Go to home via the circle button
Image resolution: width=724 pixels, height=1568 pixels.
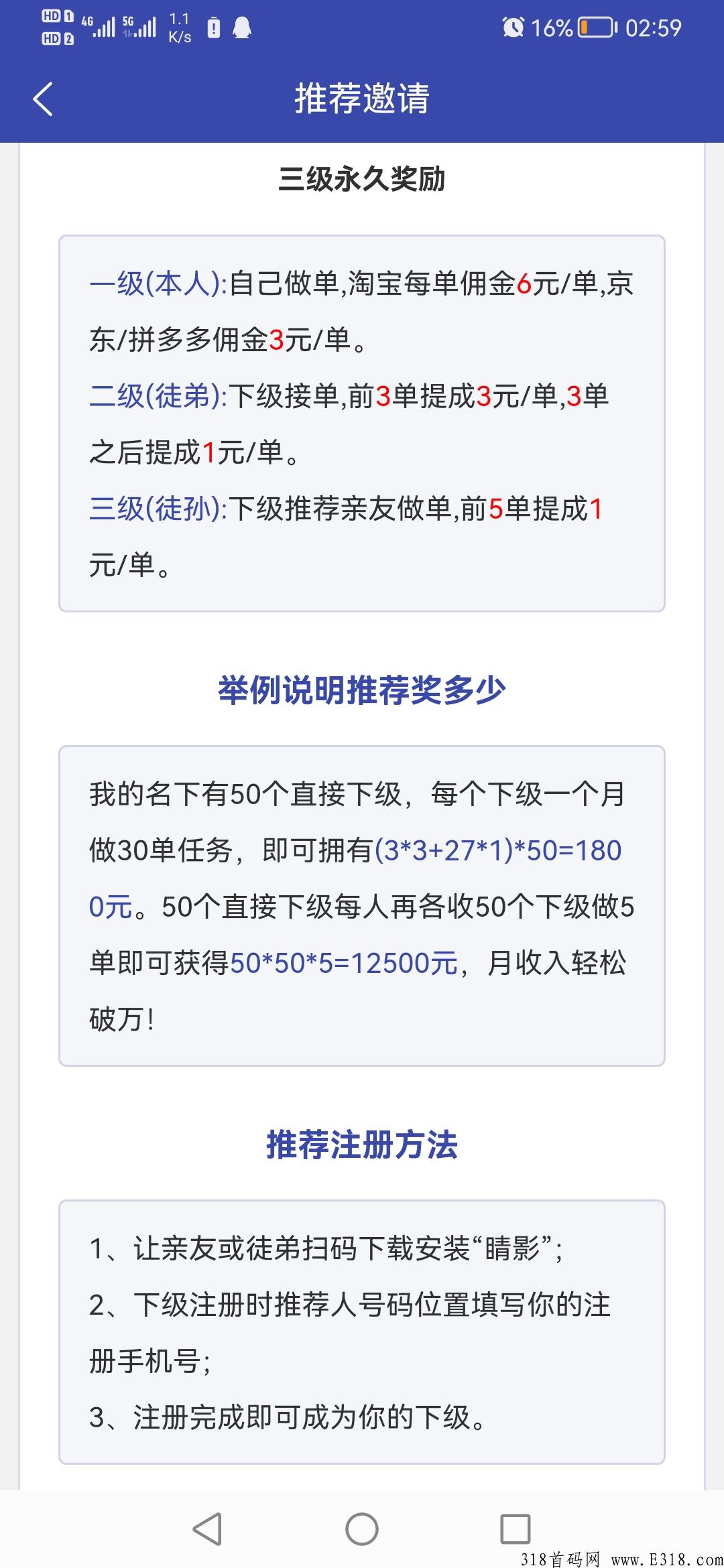point(362,1528)
